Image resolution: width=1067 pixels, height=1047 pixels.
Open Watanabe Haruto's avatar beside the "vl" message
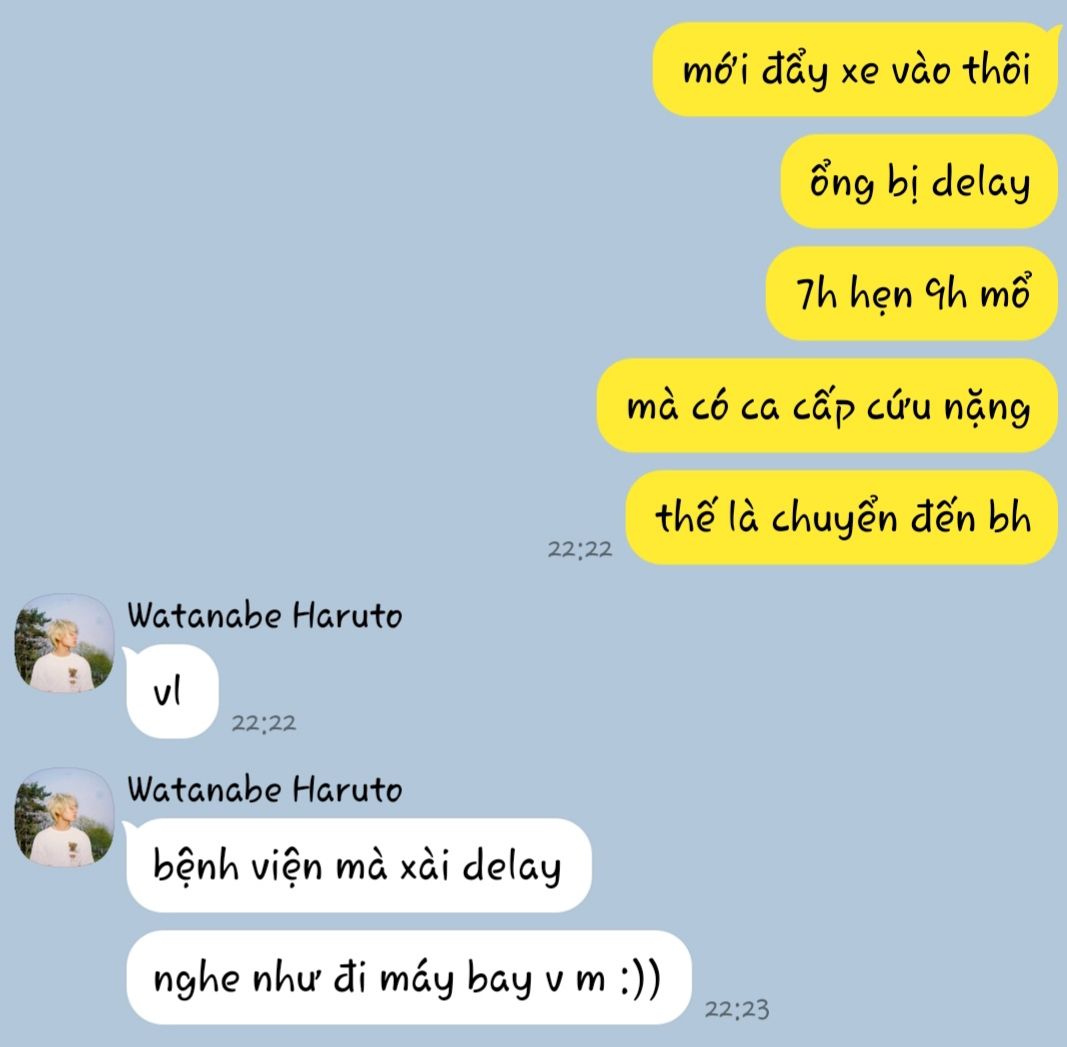[x=63, y=642]
